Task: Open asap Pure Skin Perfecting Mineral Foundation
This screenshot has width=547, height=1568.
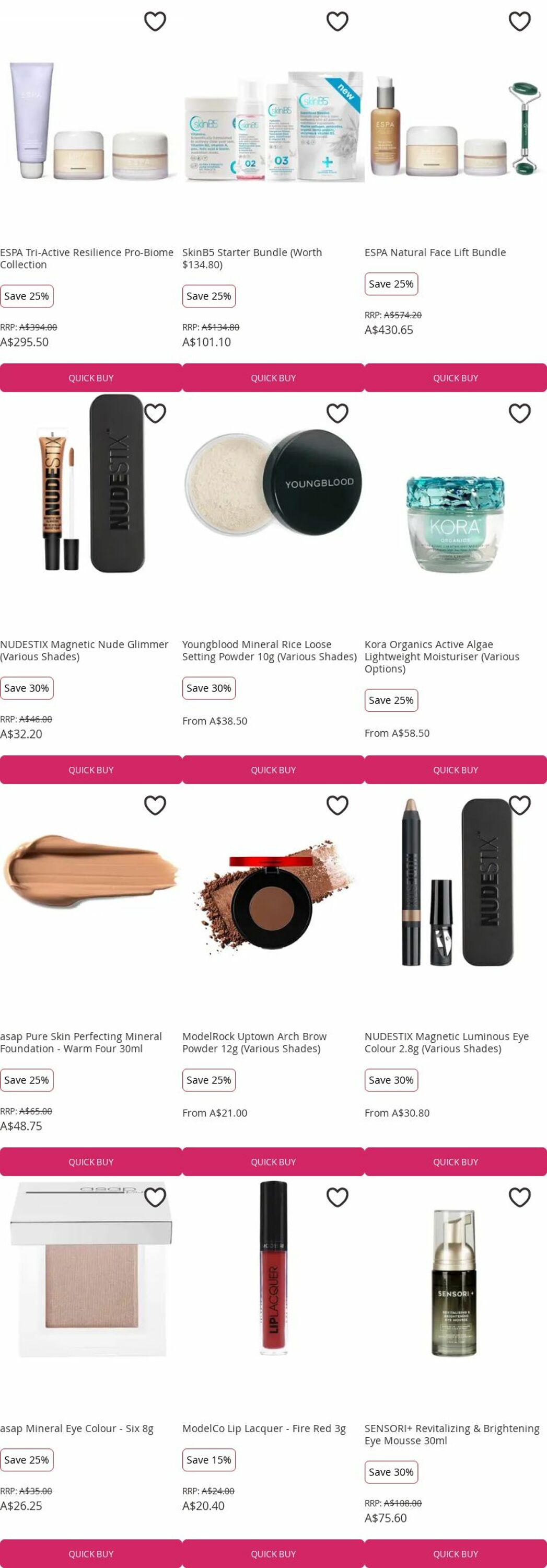Action: [81, 1042]
